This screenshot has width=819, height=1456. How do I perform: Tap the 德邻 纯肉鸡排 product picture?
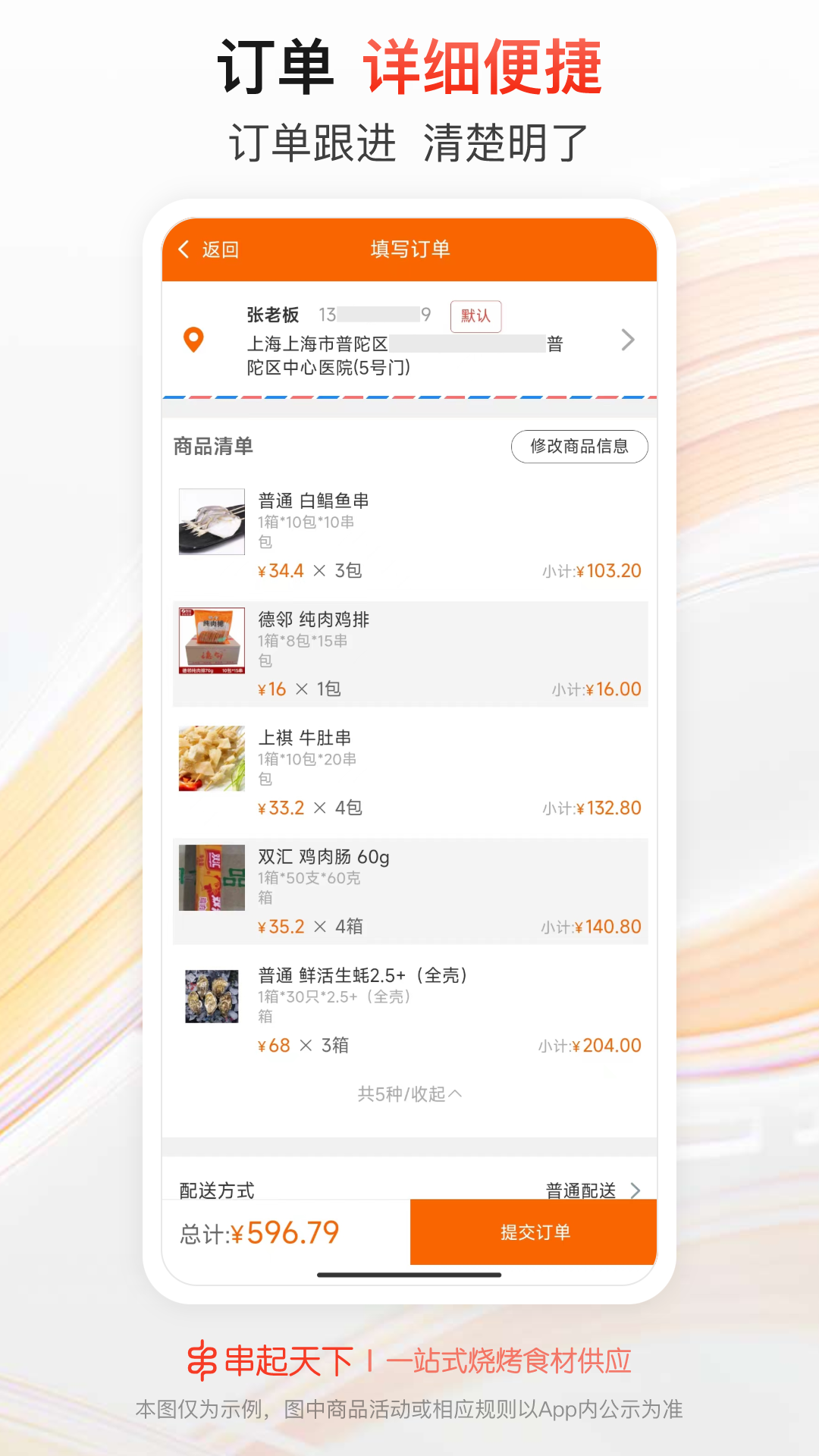tap(211, 641)
